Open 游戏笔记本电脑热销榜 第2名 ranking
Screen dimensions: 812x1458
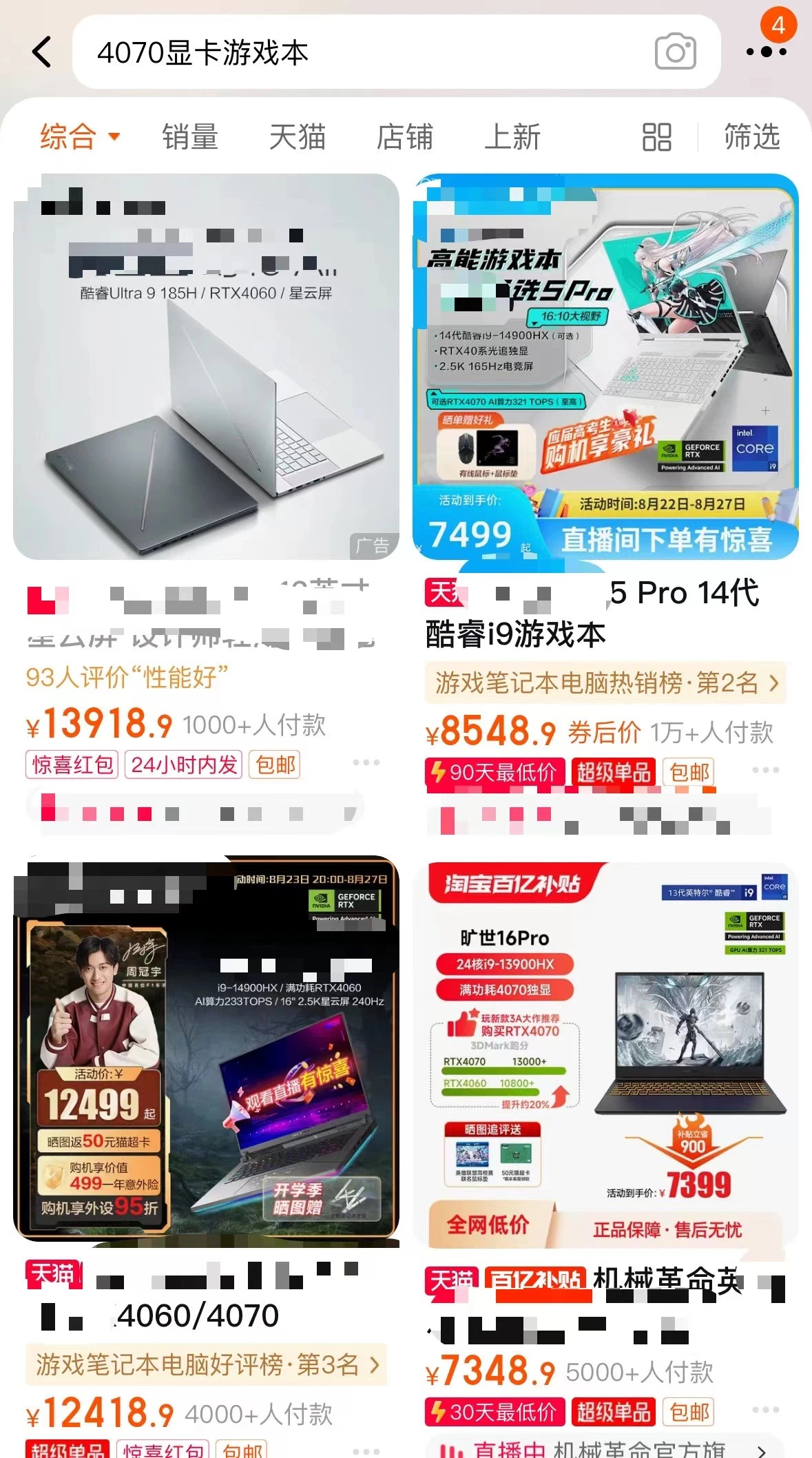605,683
